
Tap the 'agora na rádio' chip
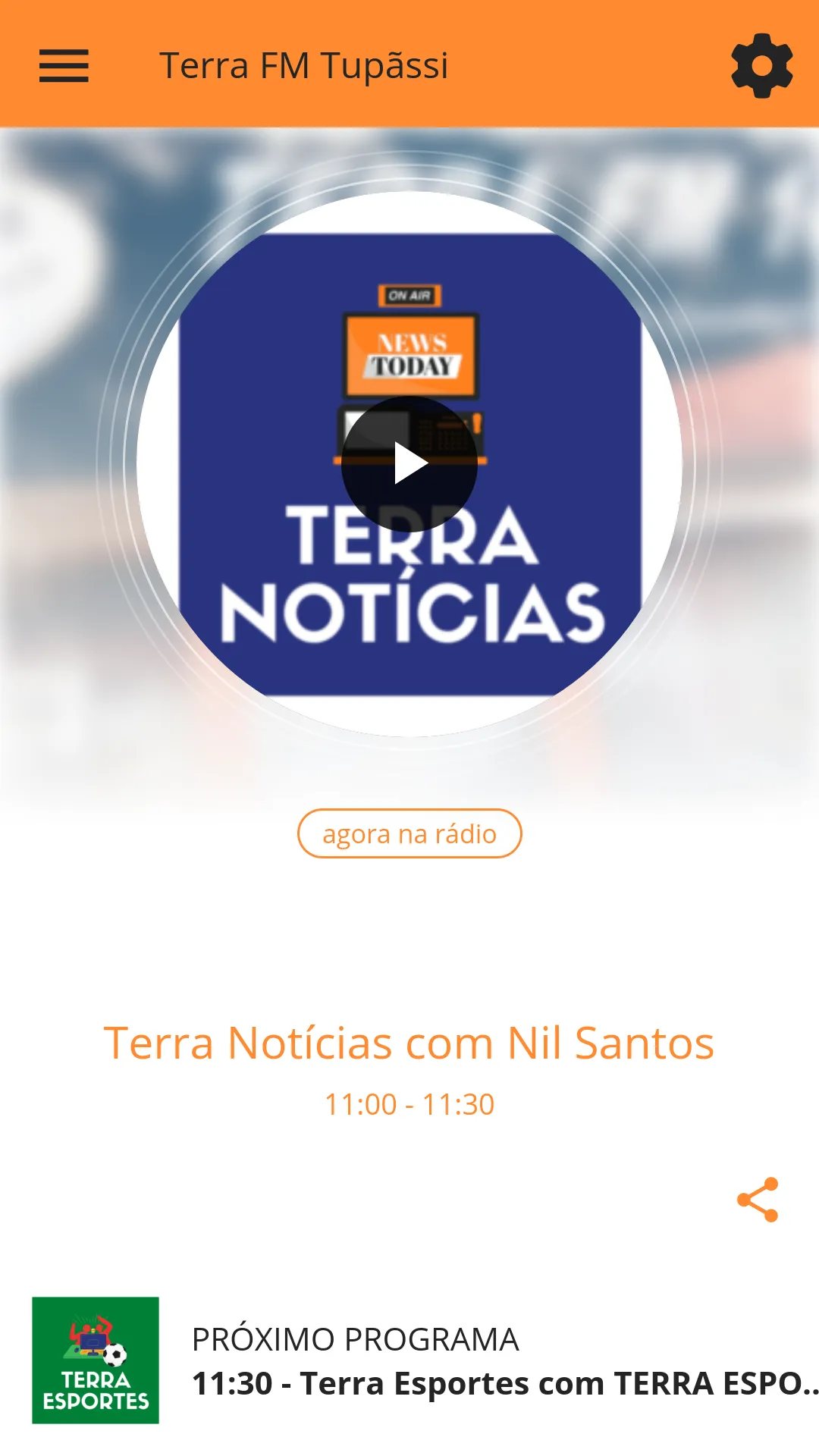click(409, 833)
